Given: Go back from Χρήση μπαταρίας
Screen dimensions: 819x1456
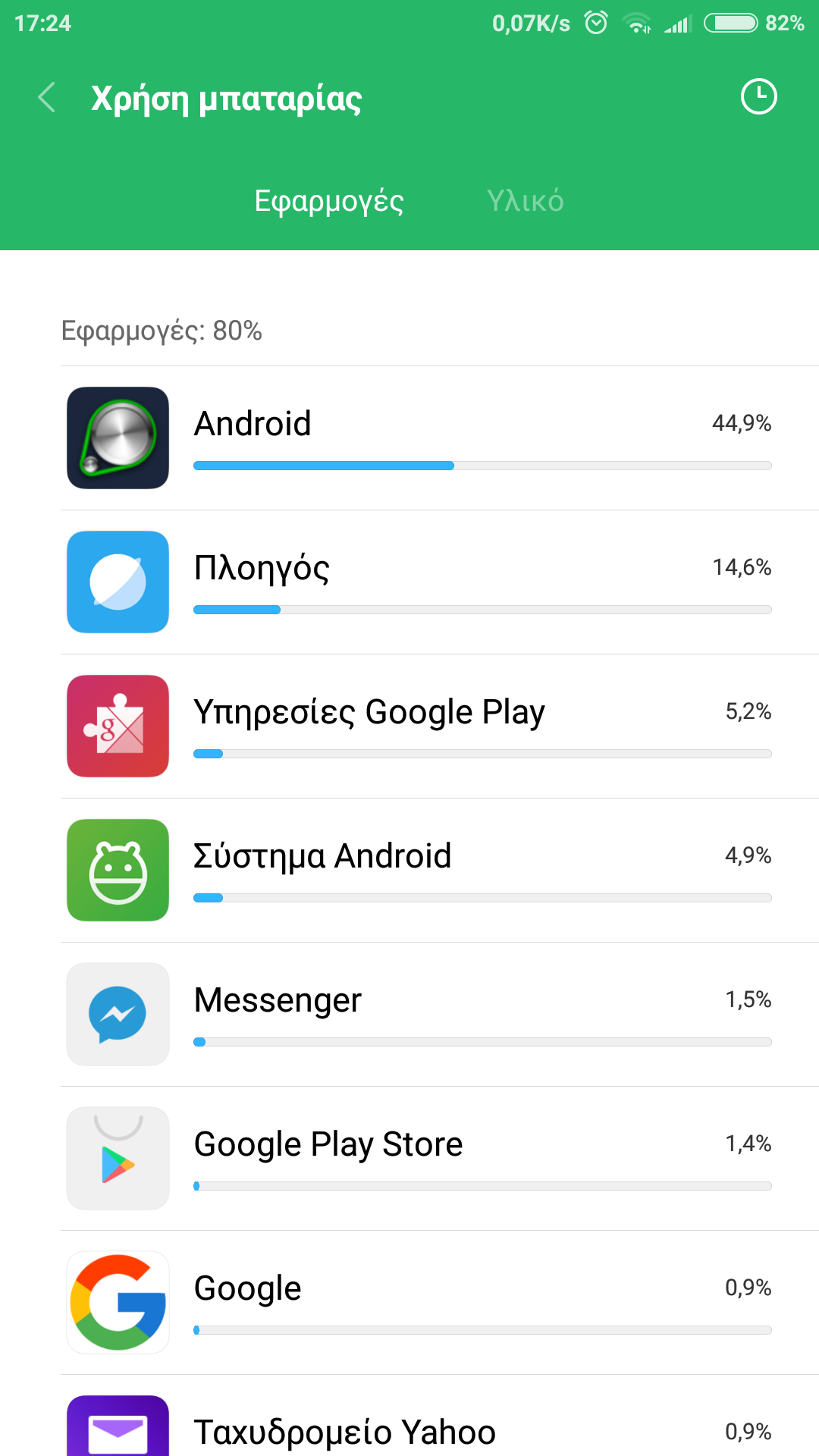Looking at the screenshot, I should click(x=47, y=98).
